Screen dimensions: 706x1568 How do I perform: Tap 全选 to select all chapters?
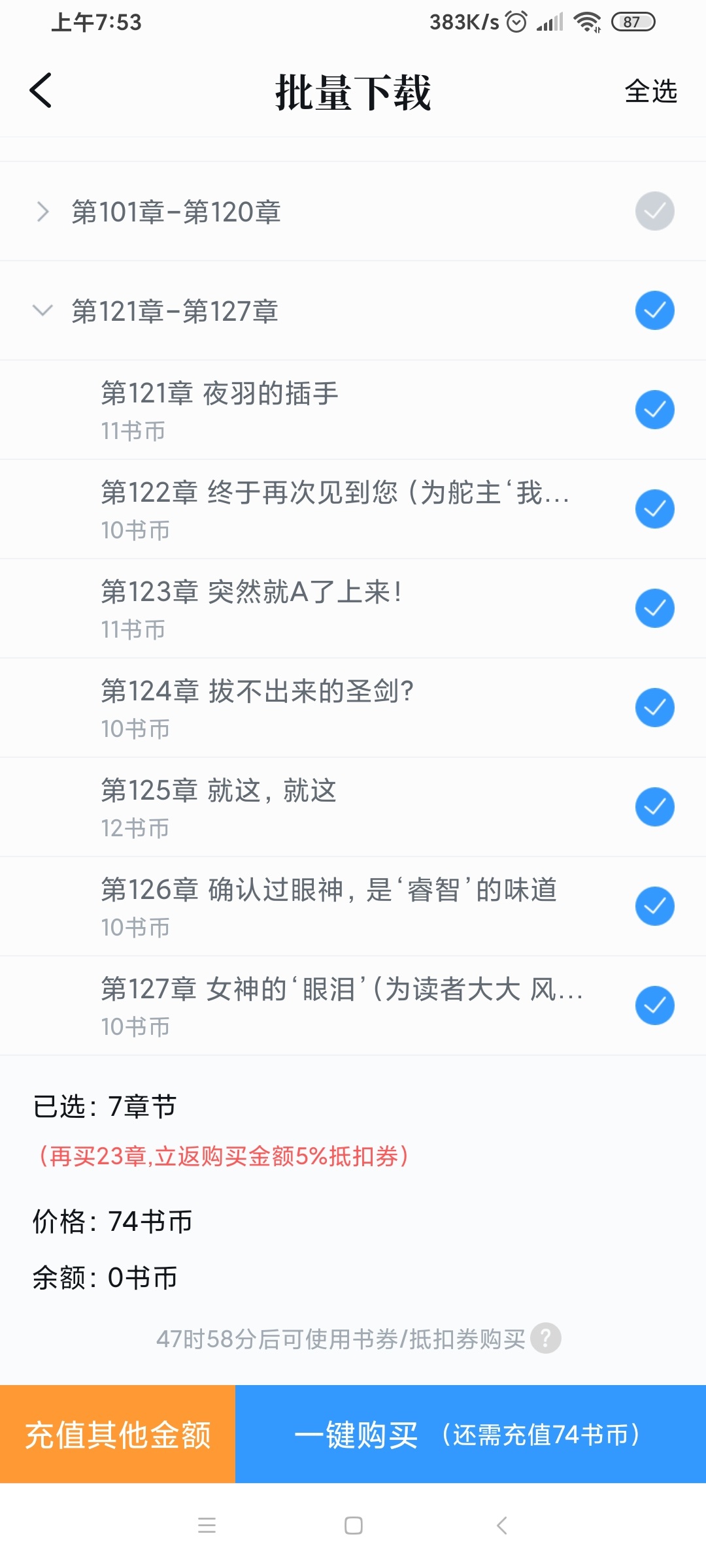pyautogui.click(x=650, y=91)
